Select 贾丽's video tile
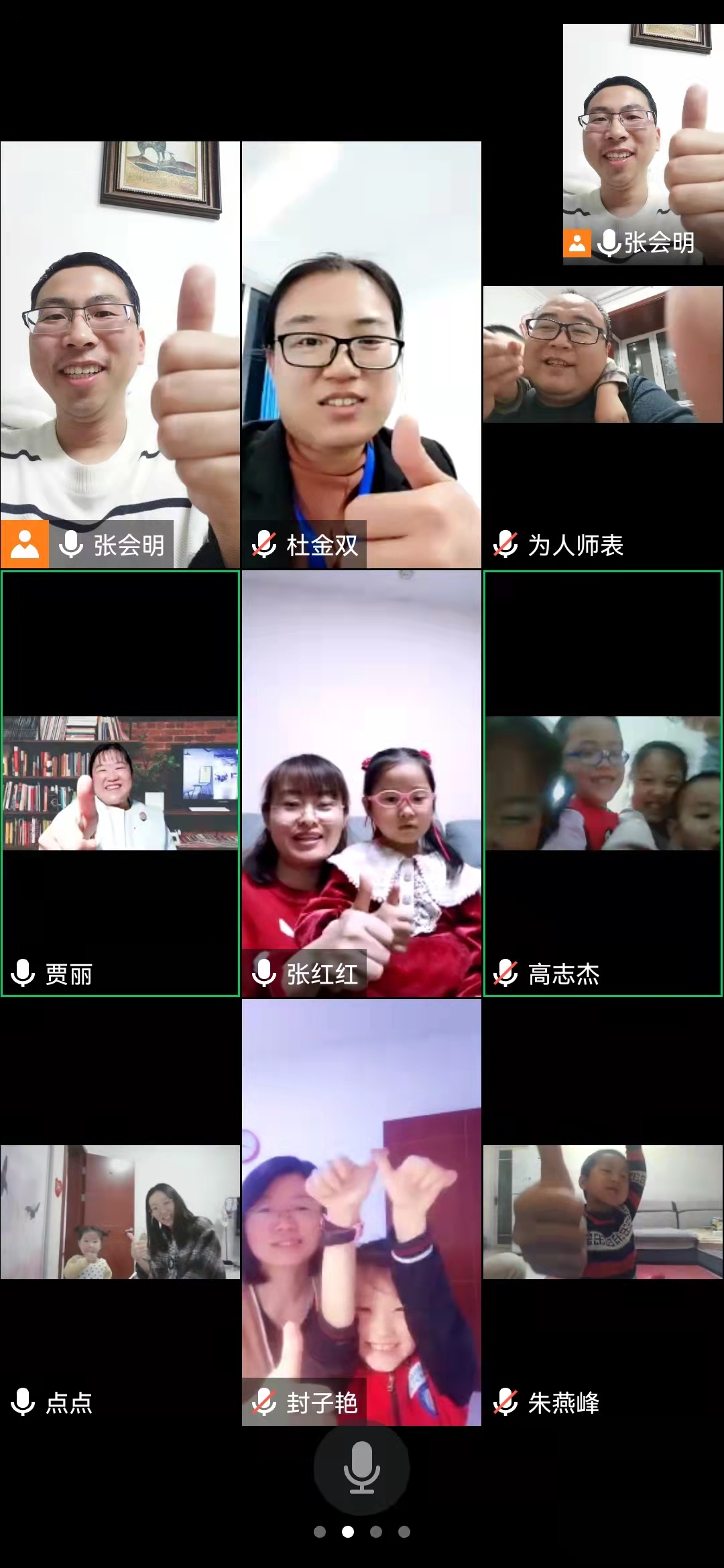Image resolution: width=724 pixels, height=1568 pixels. [120, 784]
